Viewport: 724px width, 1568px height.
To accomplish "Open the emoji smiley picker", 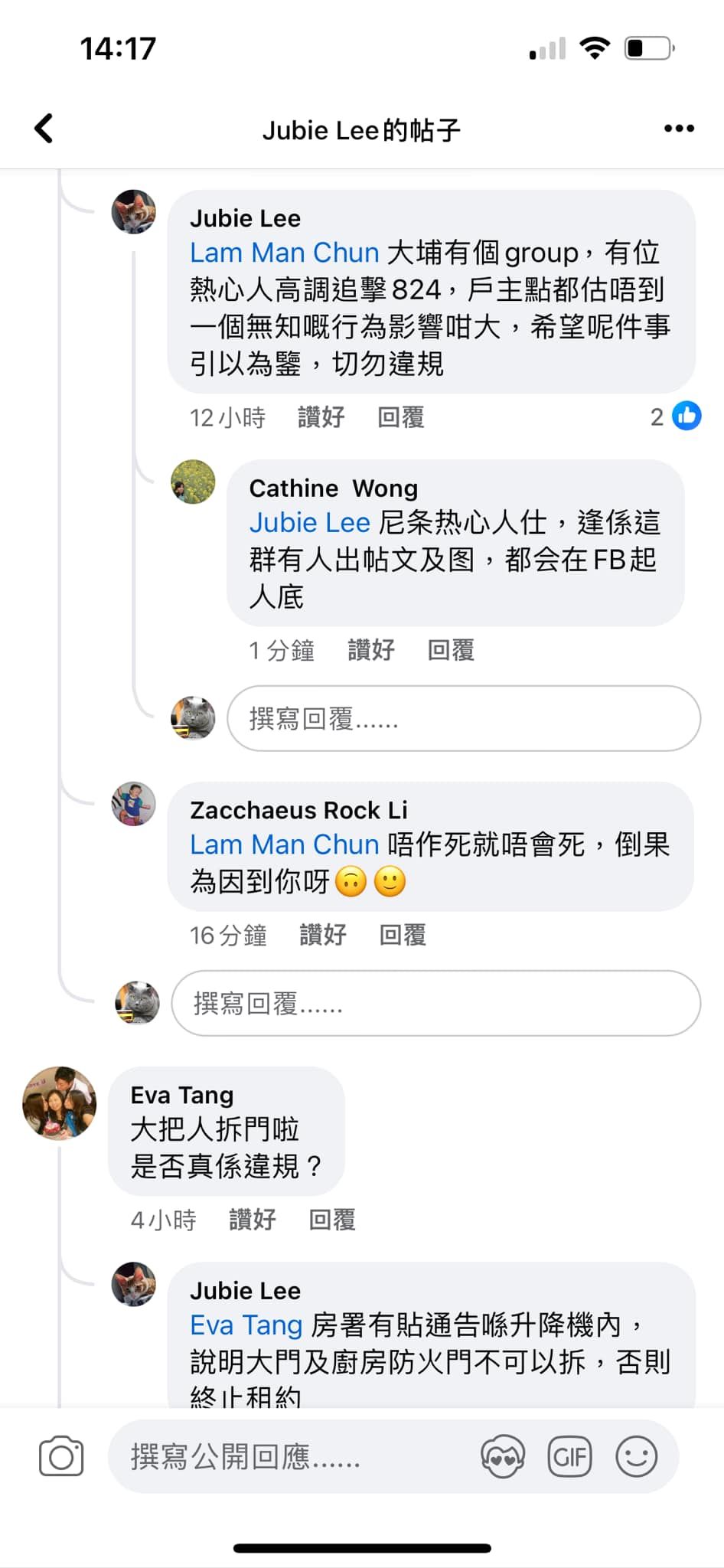I will point(637,1456).
